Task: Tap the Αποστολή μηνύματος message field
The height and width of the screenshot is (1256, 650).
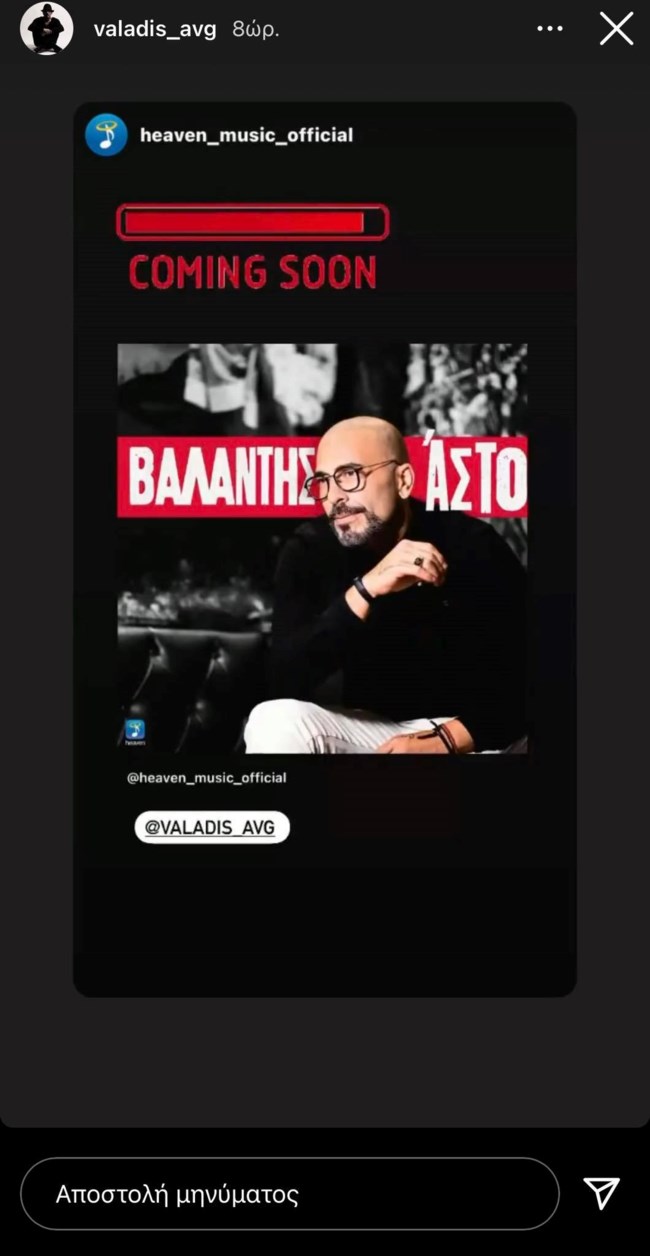Action: pos(289,1193)
